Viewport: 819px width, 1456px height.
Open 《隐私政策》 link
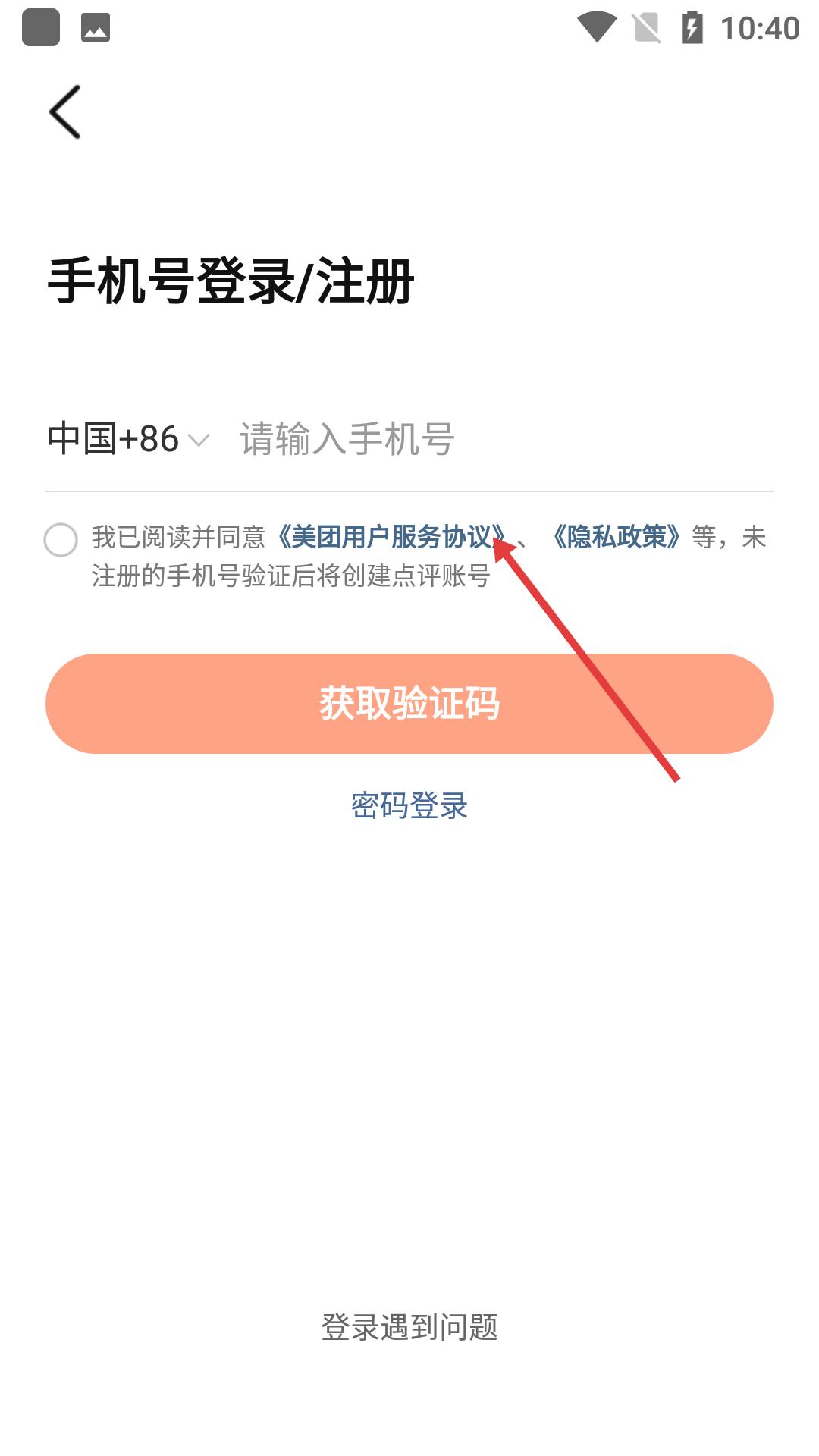coord(616,537)
